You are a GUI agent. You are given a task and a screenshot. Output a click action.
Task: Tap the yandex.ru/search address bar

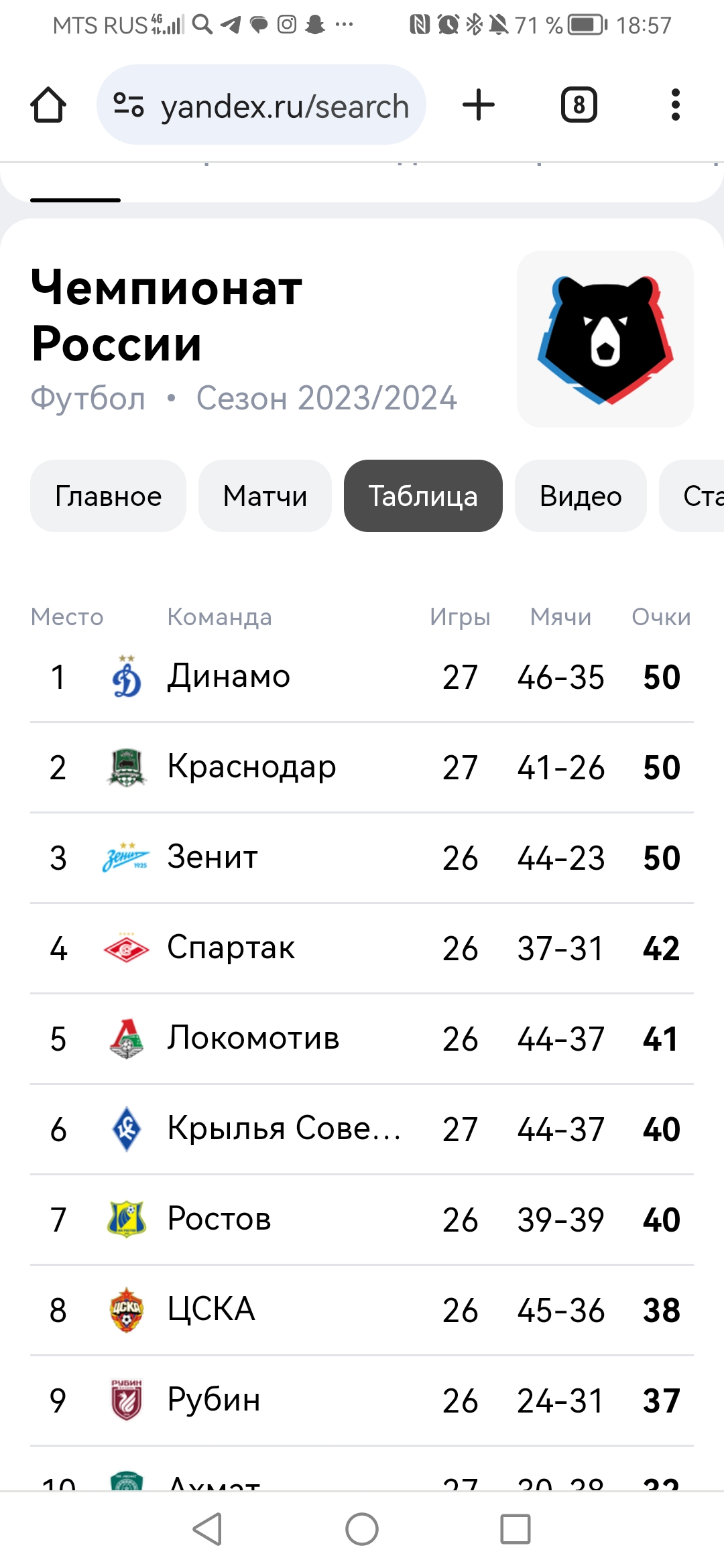261,105
